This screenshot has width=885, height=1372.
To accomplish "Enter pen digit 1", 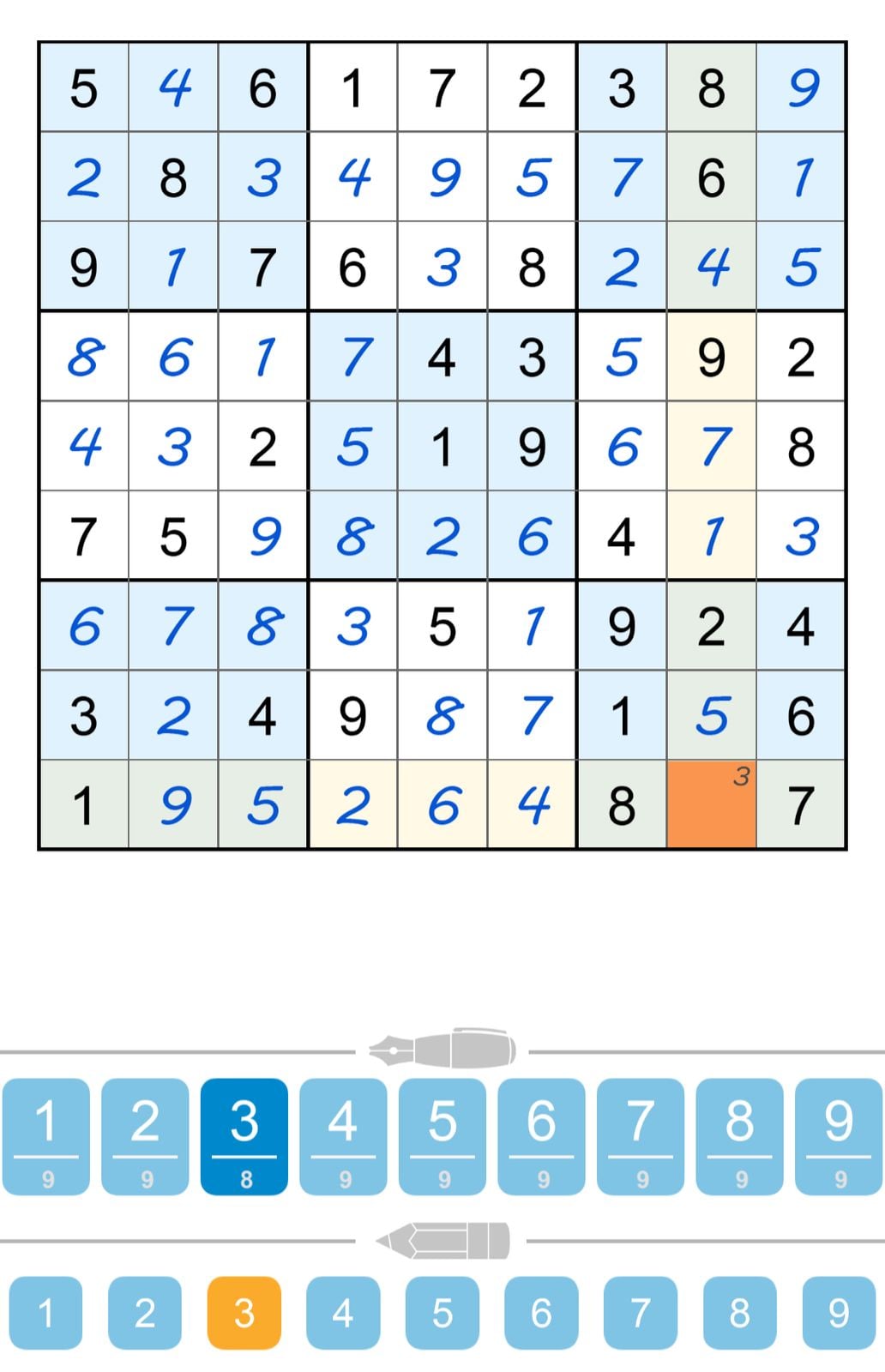I will coord(46,1136).
